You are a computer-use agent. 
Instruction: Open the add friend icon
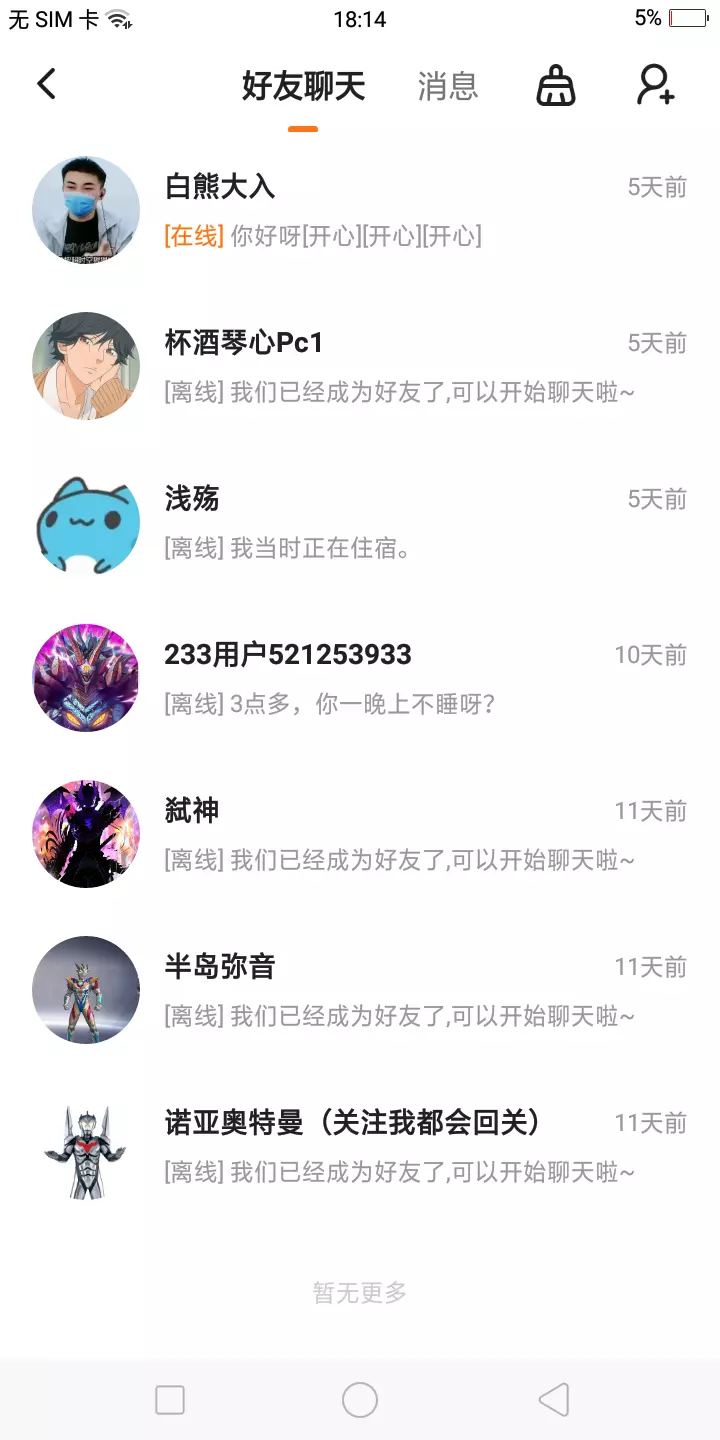pos(656,85)
